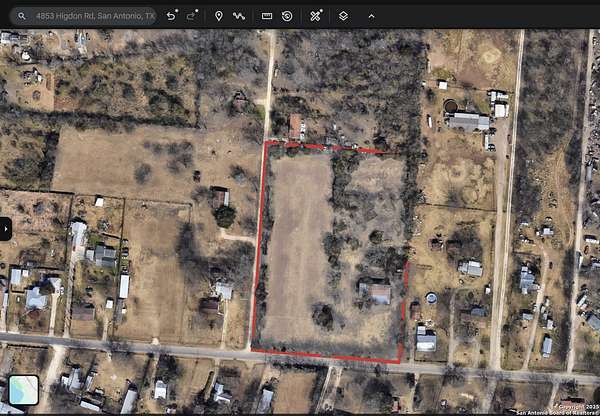This screenshot has width=600, height=416.
Task: Open the satellite-with-sparkle toolbar tool
Action: [x=316, y=16]
